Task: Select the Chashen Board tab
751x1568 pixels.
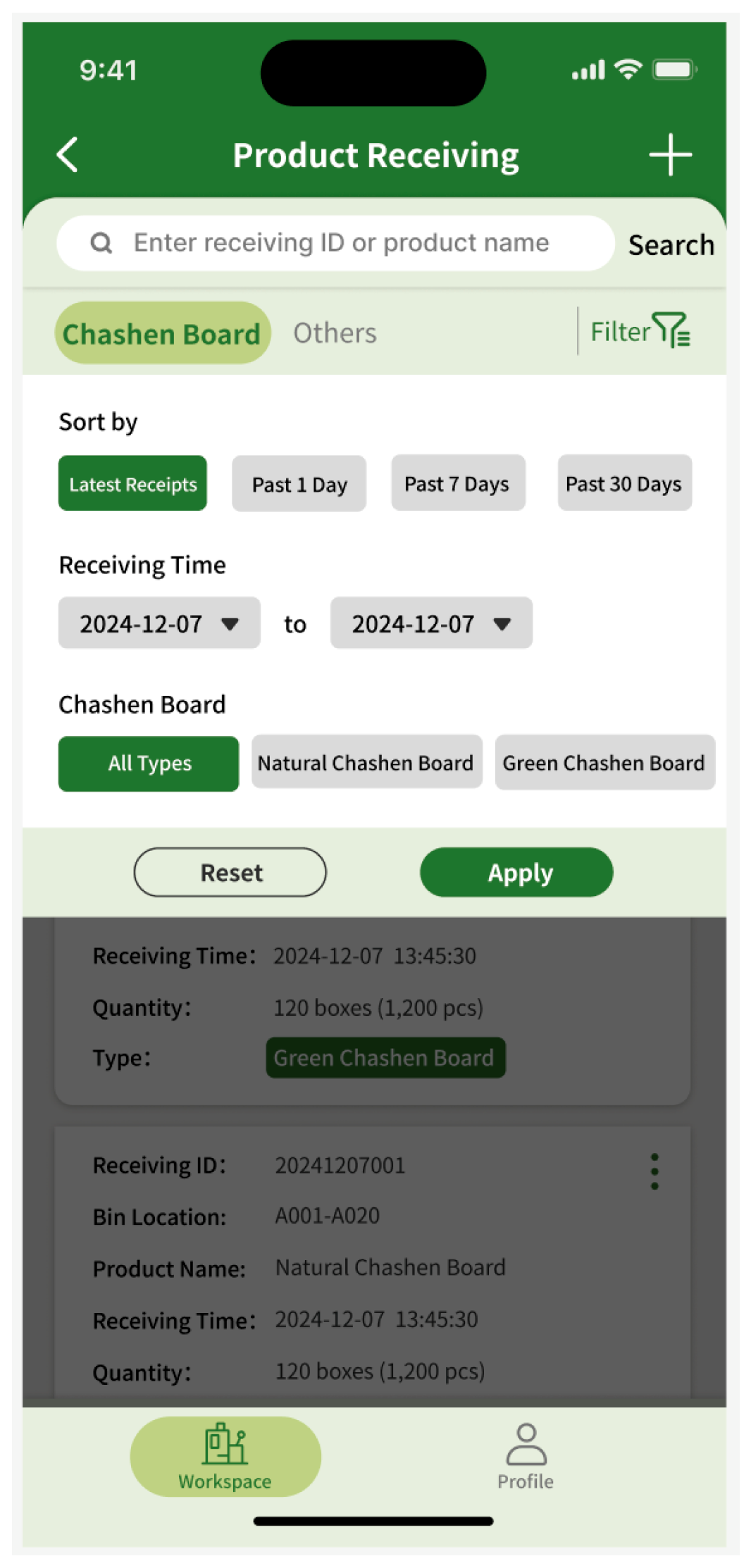Action: point(162,333)
